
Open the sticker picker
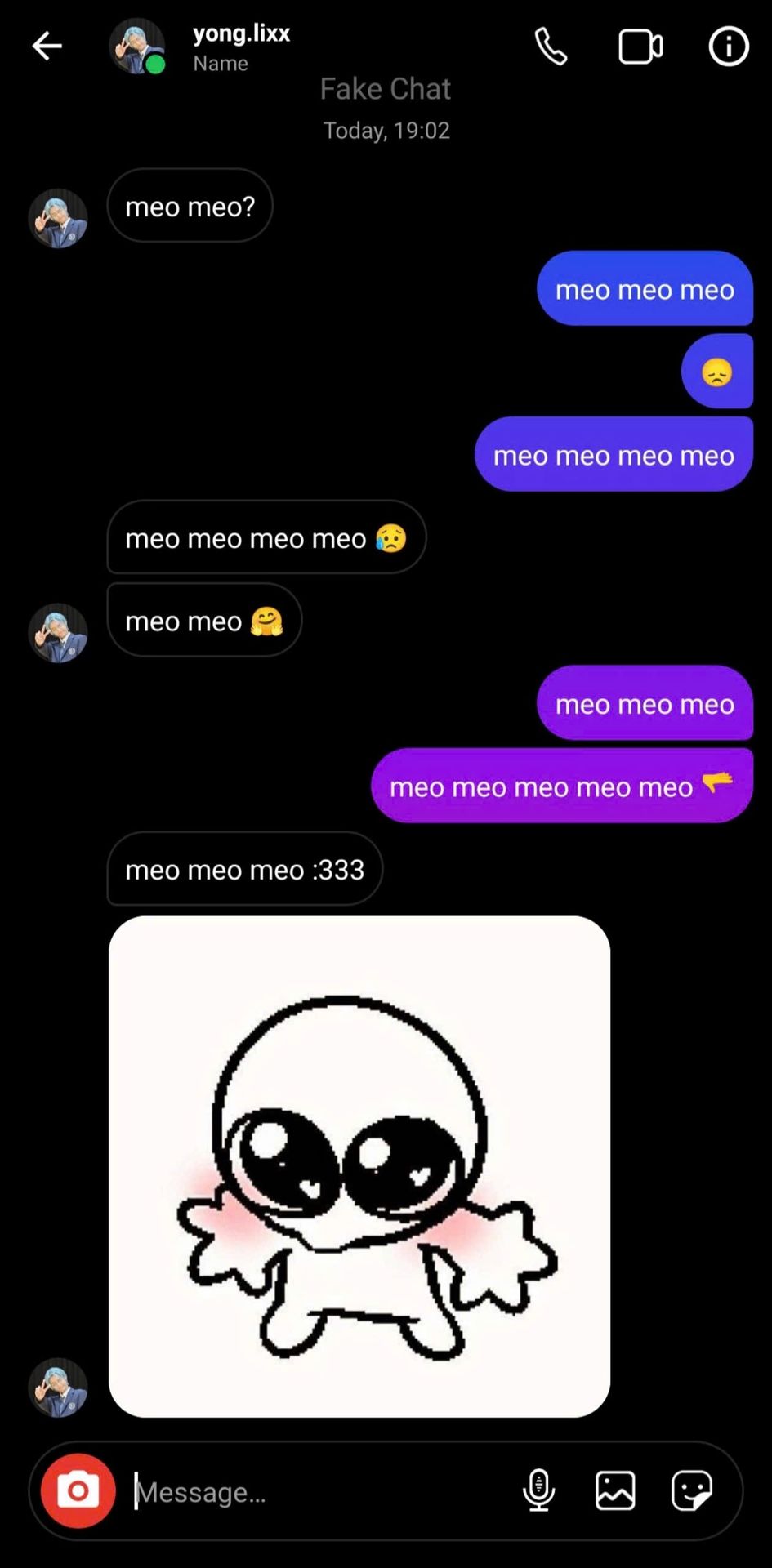pyautogui.click(x=692, y=1490)
